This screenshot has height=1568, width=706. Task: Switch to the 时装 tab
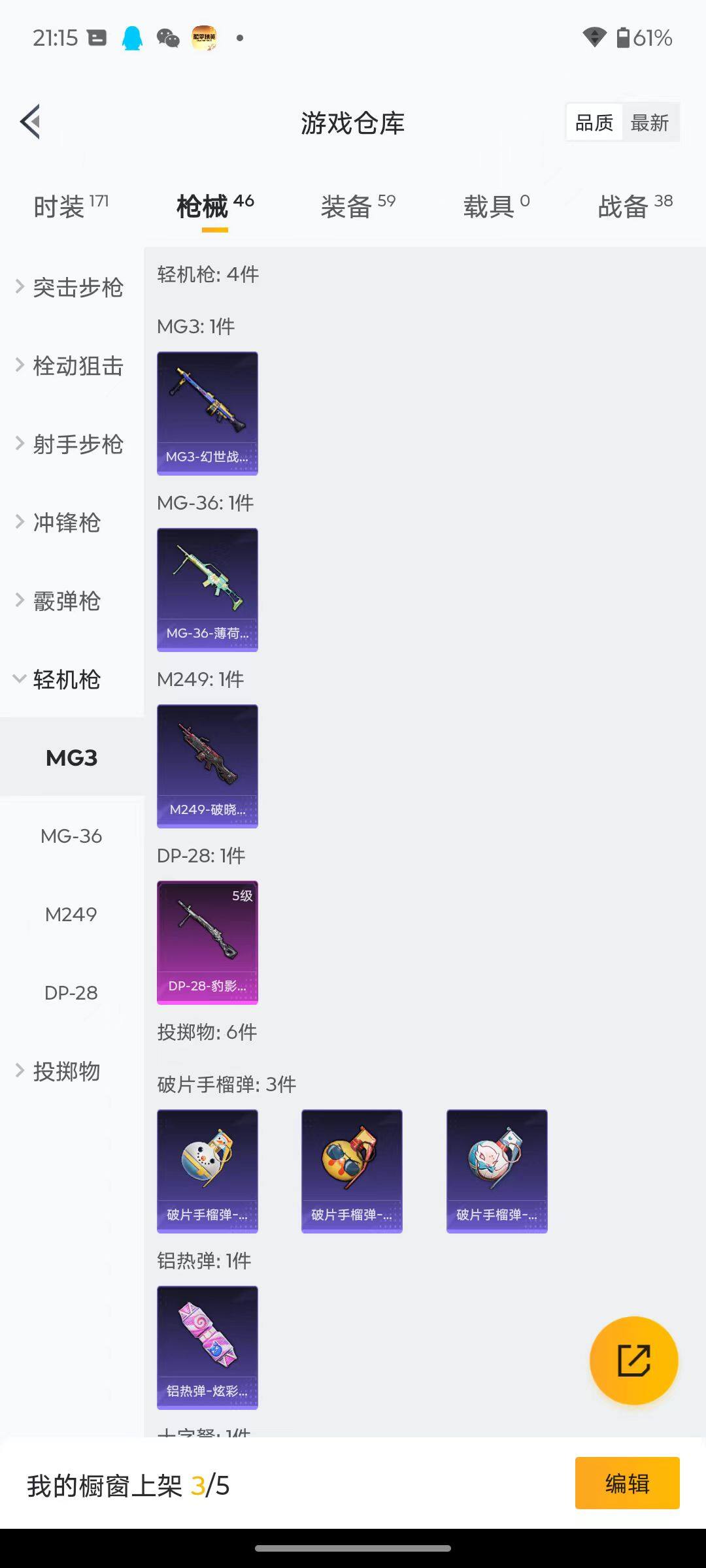[x=71, y=206]
